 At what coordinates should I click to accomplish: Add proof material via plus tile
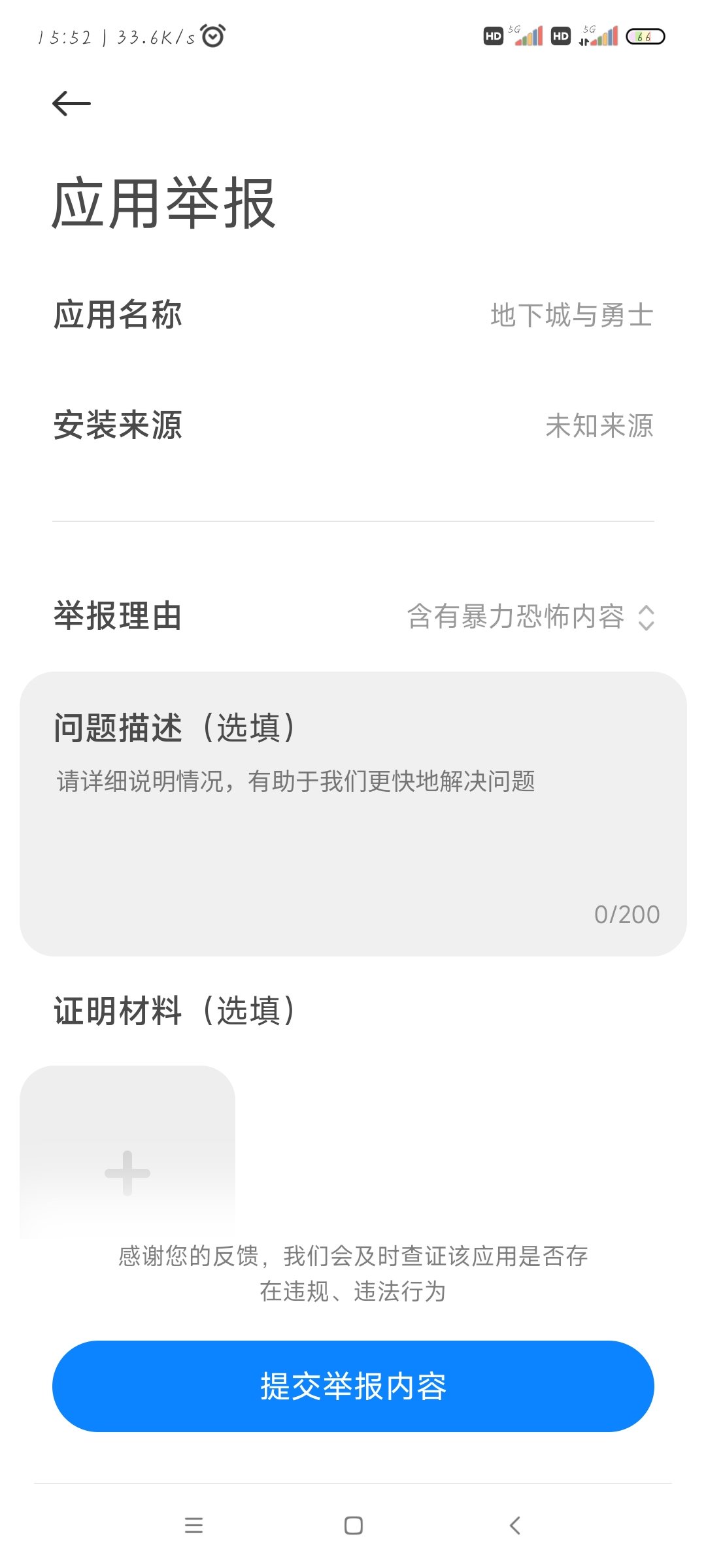coord(127,1152)
